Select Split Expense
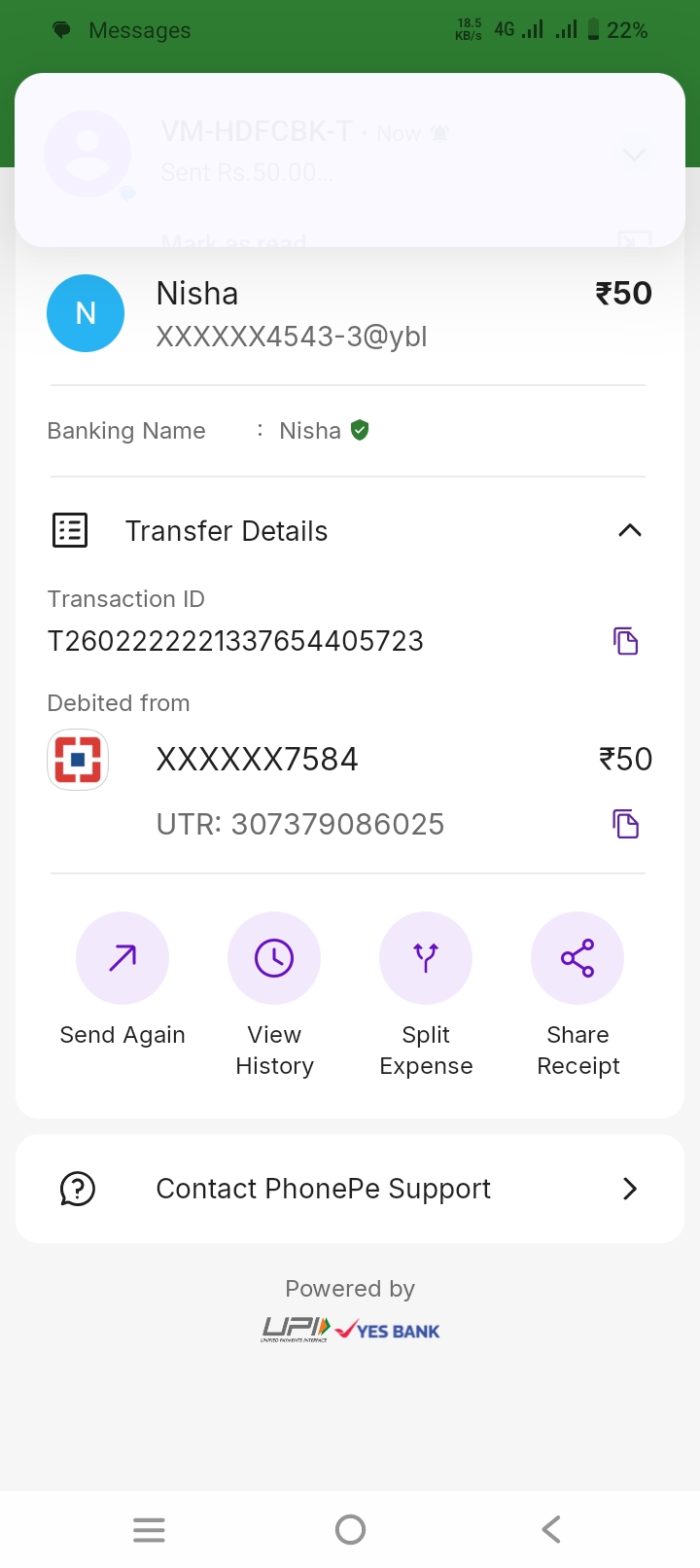 pos(426,959)
